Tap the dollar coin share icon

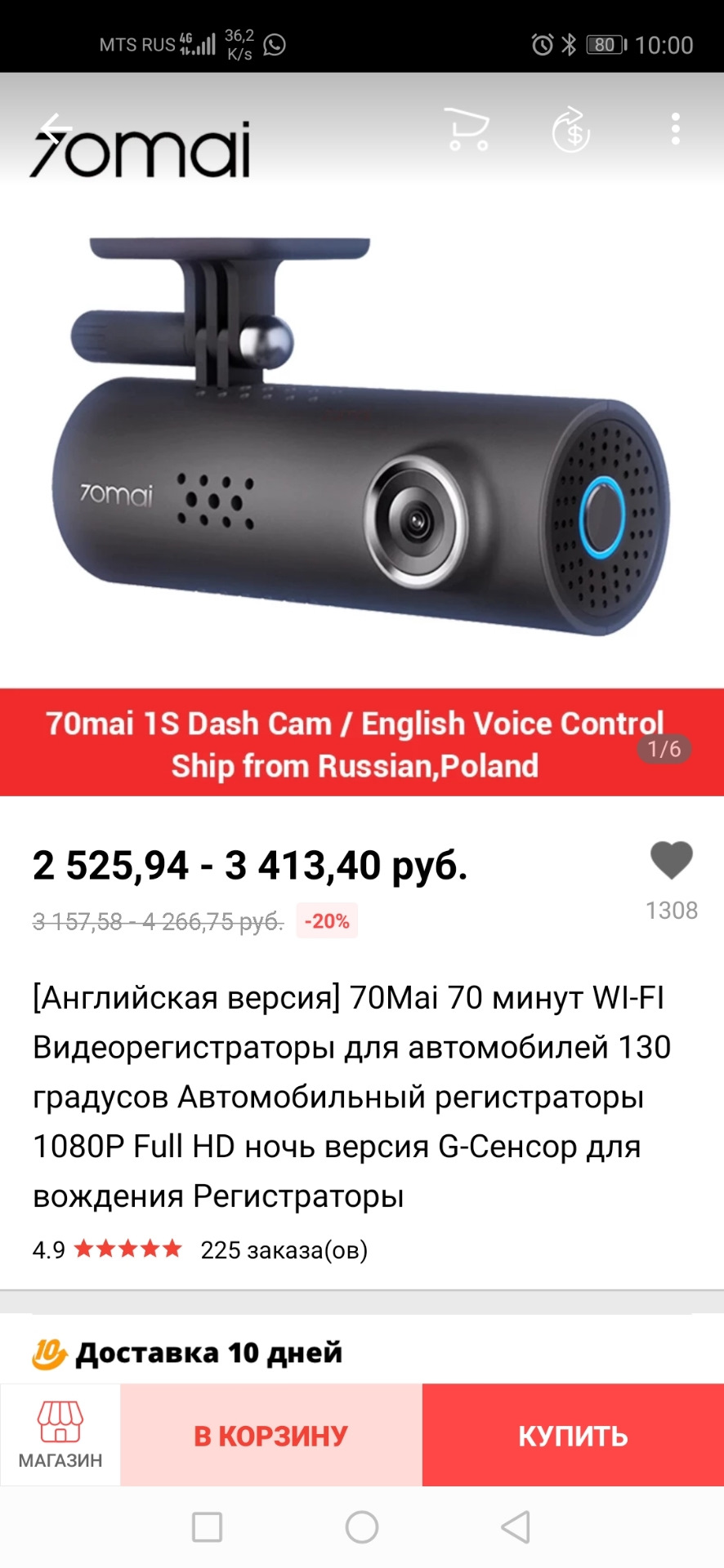click(x=570, y=130)
